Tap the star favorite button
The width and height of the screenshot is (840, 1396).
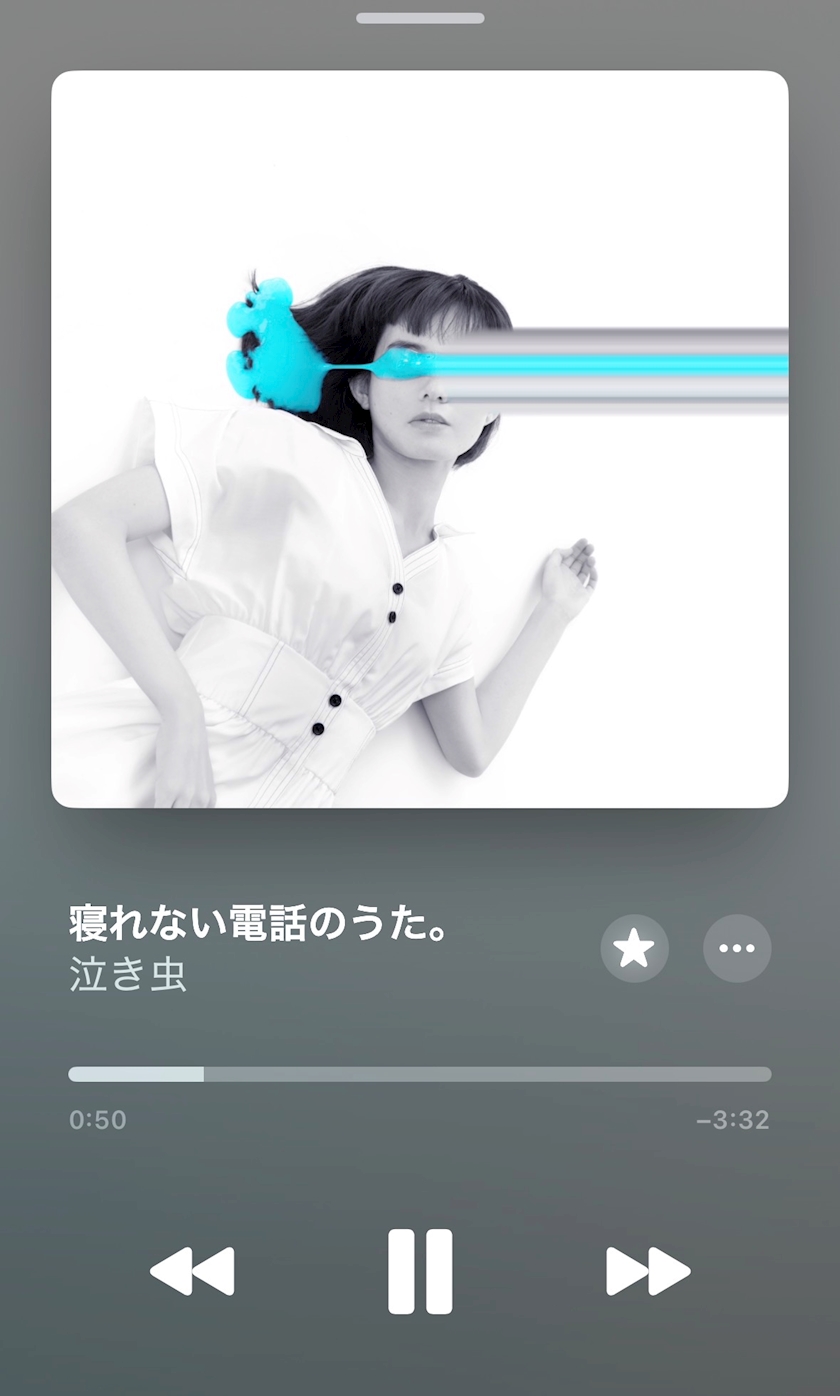tap(634, 948)
